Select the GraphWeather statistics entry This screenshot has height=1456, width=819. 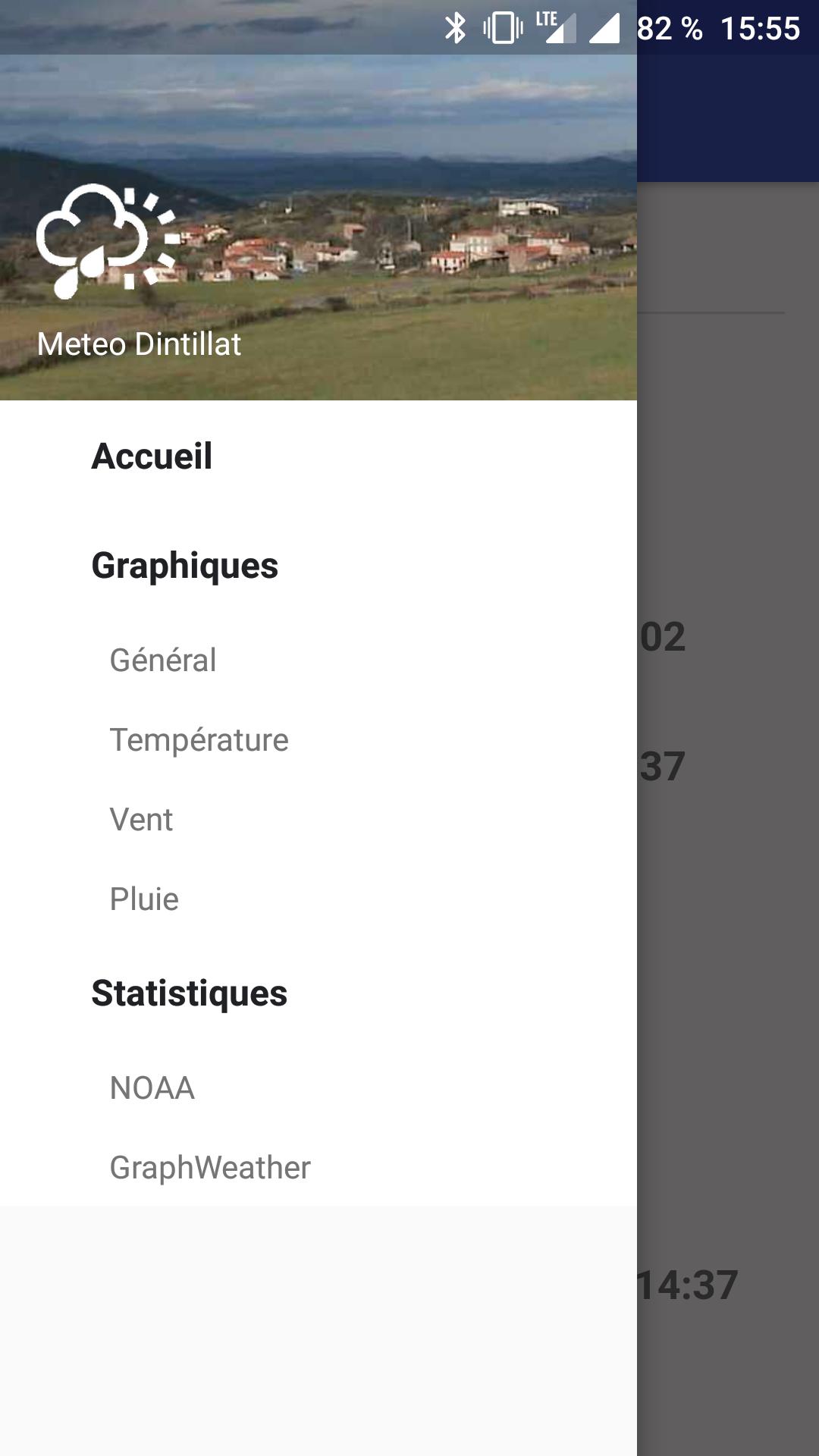click(209, 1168)
